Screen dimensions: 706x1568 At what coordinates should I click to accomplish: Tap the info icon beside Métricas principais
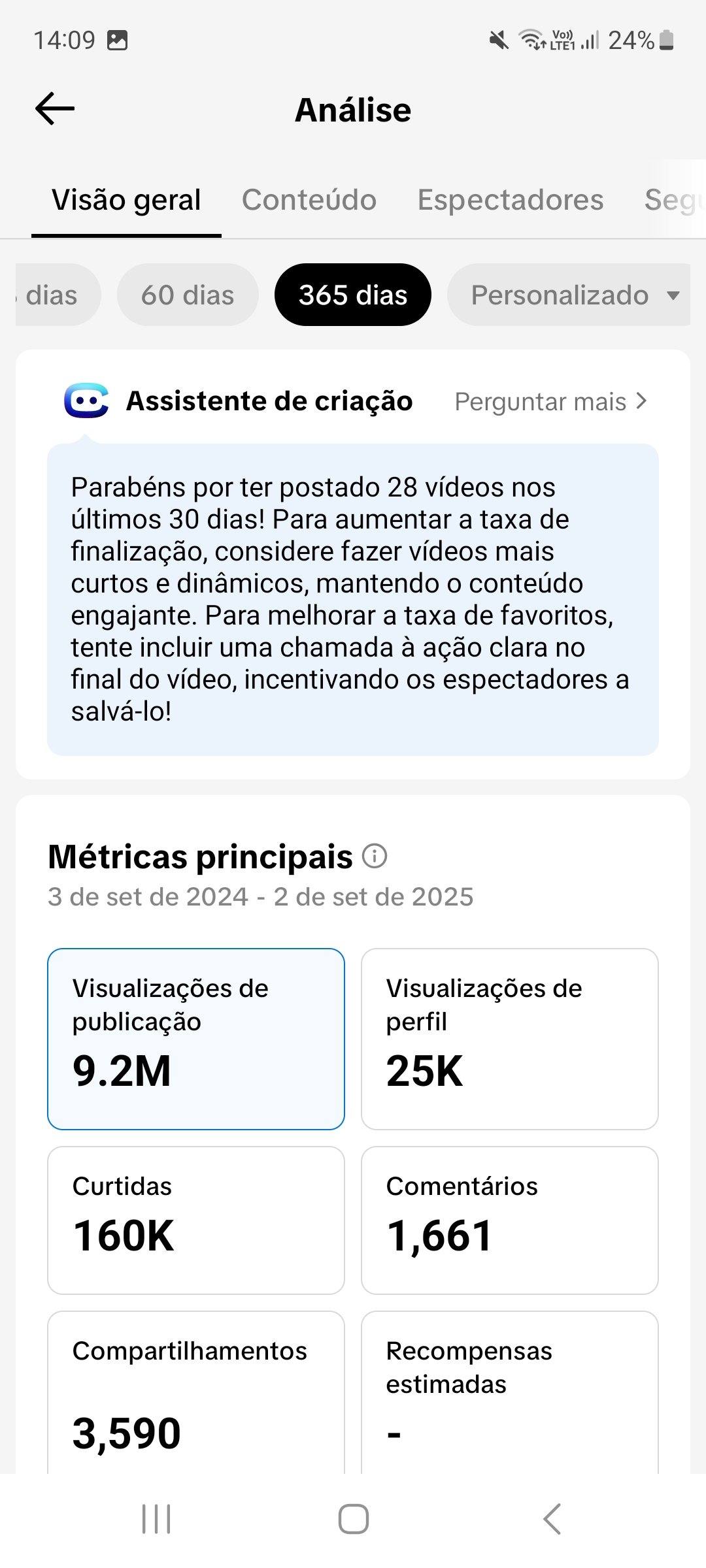point(375,856)
